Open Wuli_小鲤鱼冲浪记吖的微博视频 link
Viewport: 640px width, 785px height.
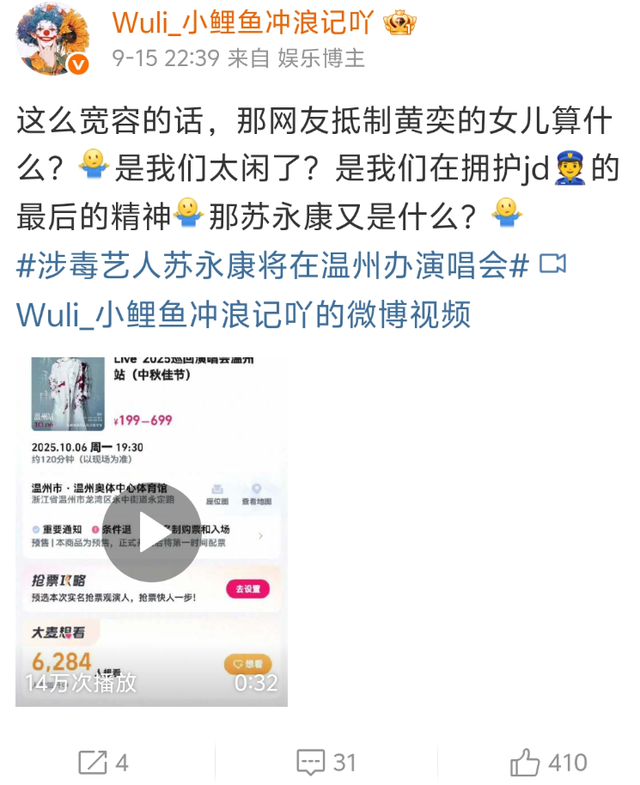[243, 315]
